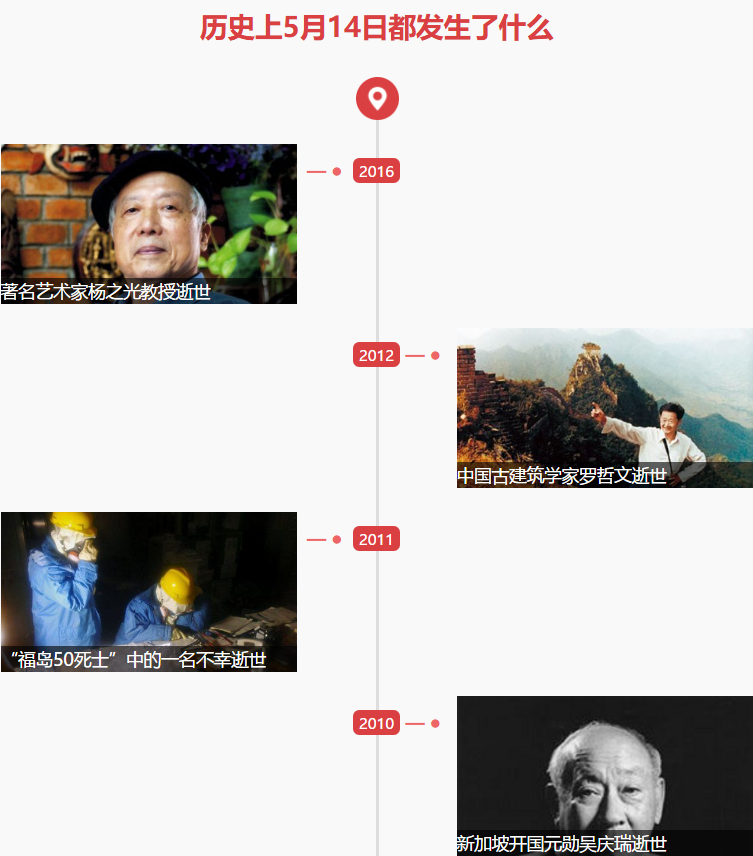This screenshot has height=856, width=753.
Task: Open the card about artist 杨之光's passing
Action: pyautogui.click(x=148, y=223)
